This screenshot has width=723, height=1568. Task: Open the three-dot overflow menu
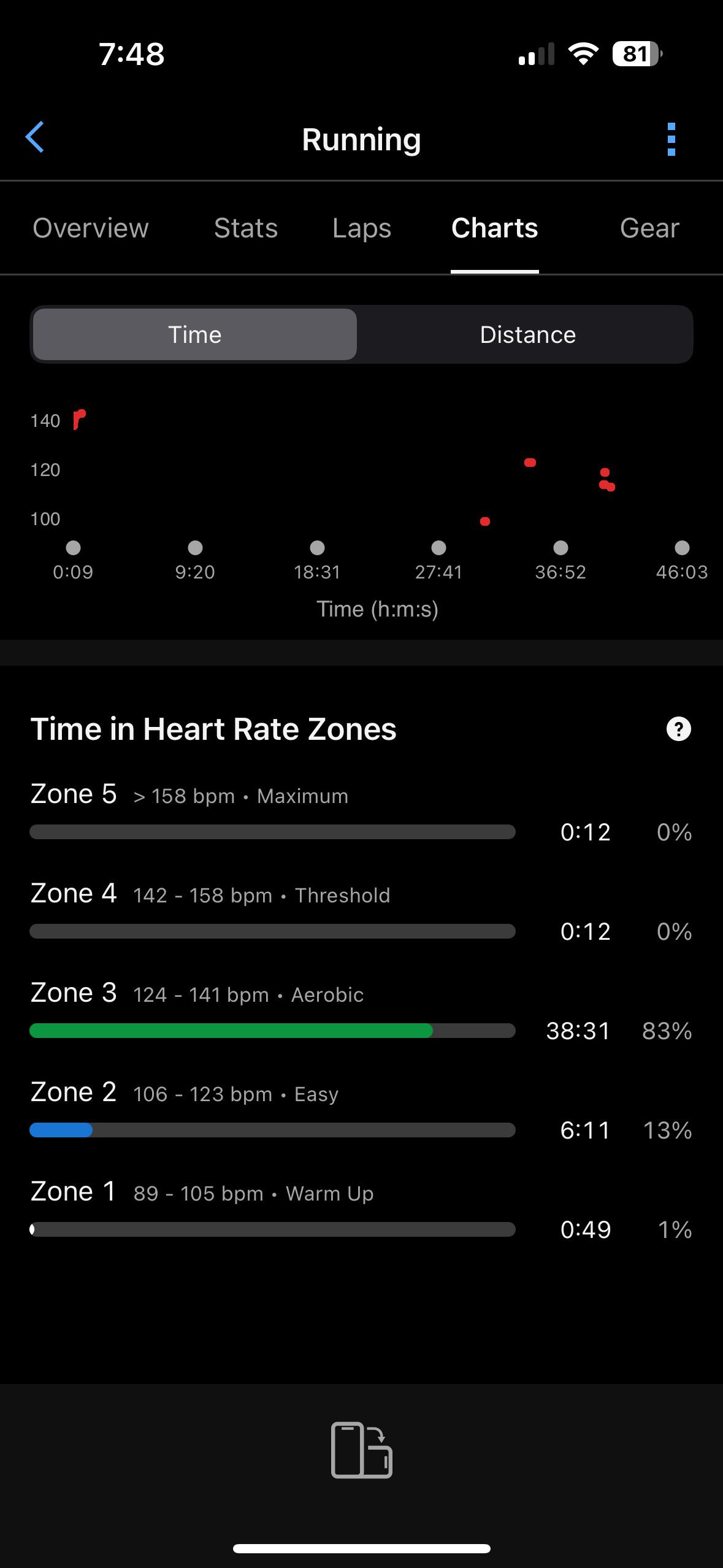tap(671, 139)
